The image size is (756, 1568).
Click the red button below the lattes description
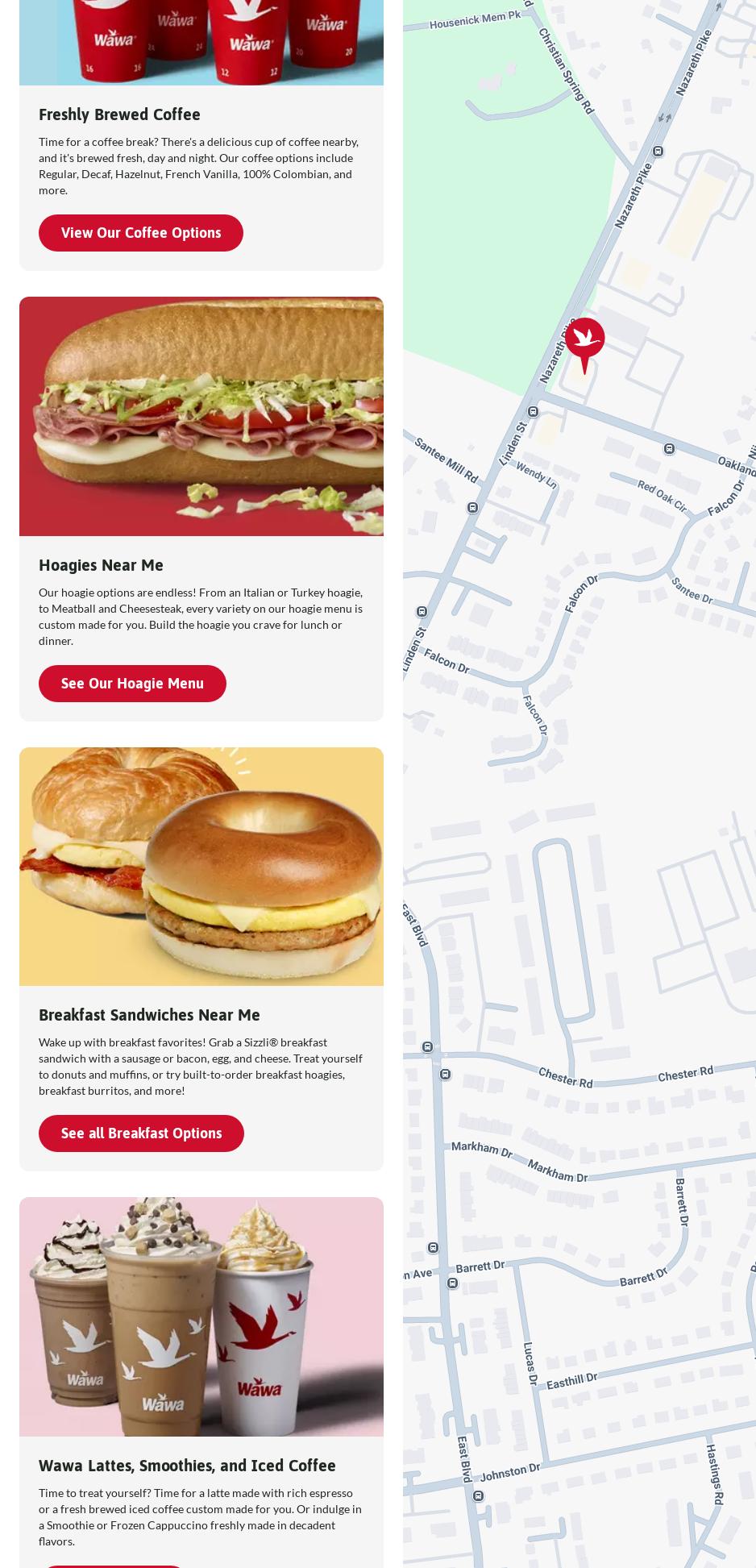(x=113, y=1564)
